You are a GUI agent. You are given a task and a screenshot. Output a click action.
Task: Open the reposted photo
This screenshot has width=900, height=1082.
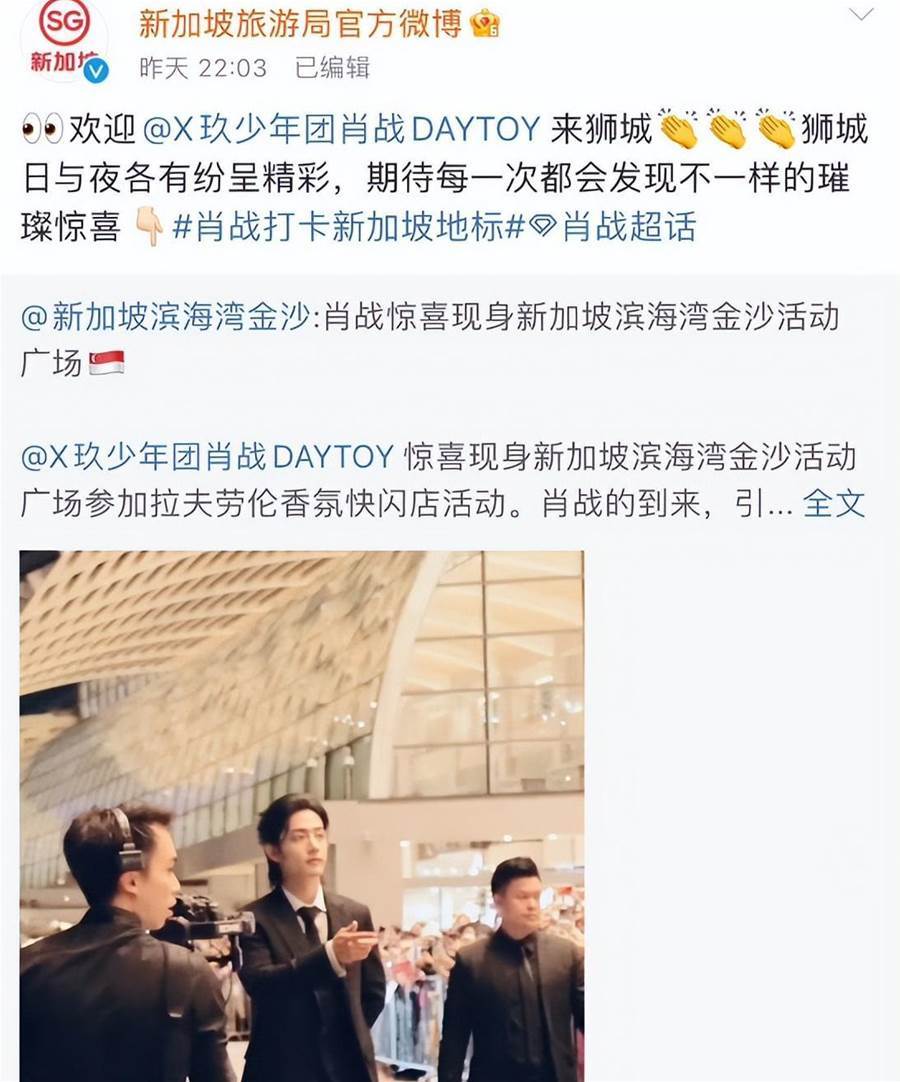tap(301, 815)
